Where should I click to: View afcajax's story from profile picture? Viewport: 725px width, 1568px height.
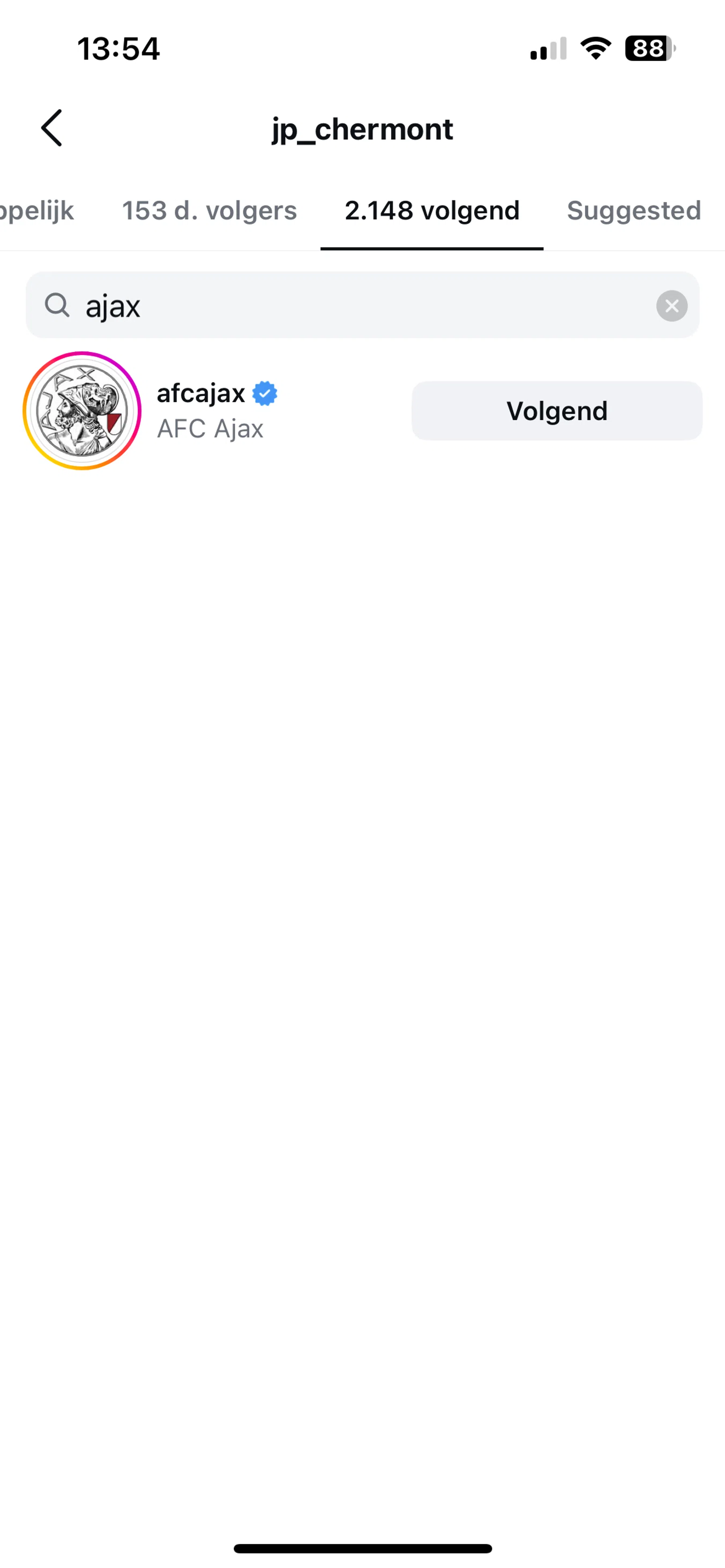pos(82,411)
